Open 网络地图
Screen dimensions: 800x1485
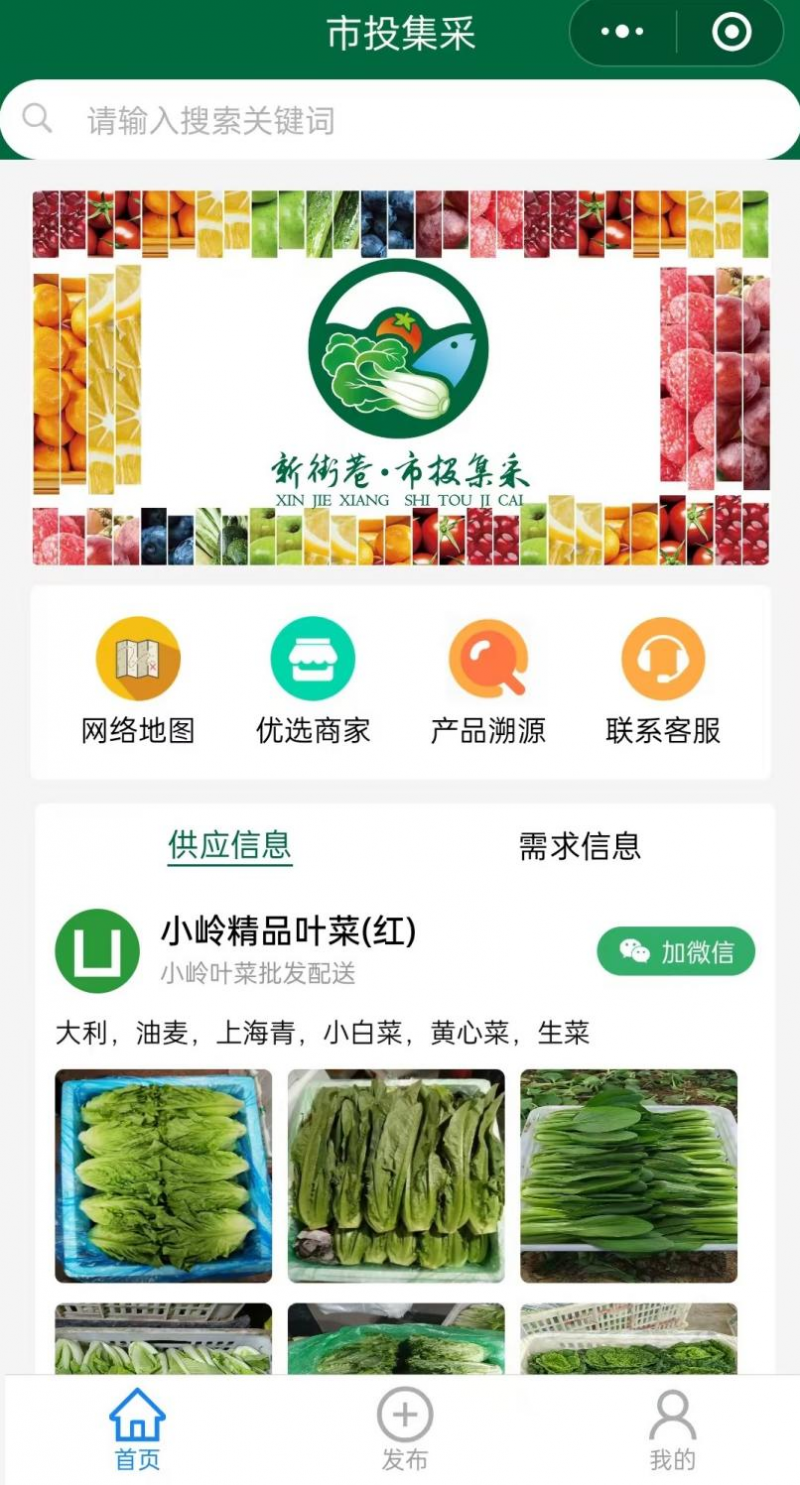[x=138, y=682]
